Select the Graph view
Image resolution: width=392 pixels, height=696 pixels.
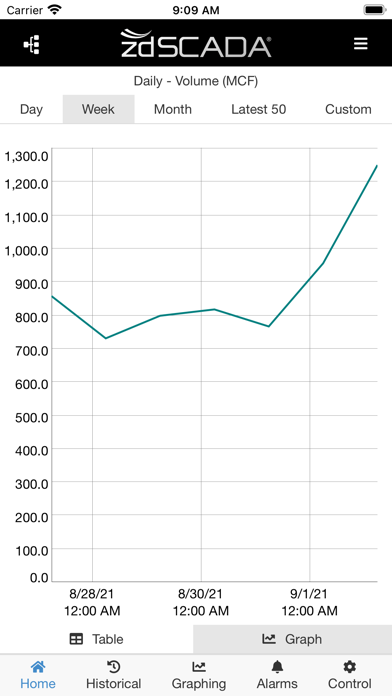293,639
